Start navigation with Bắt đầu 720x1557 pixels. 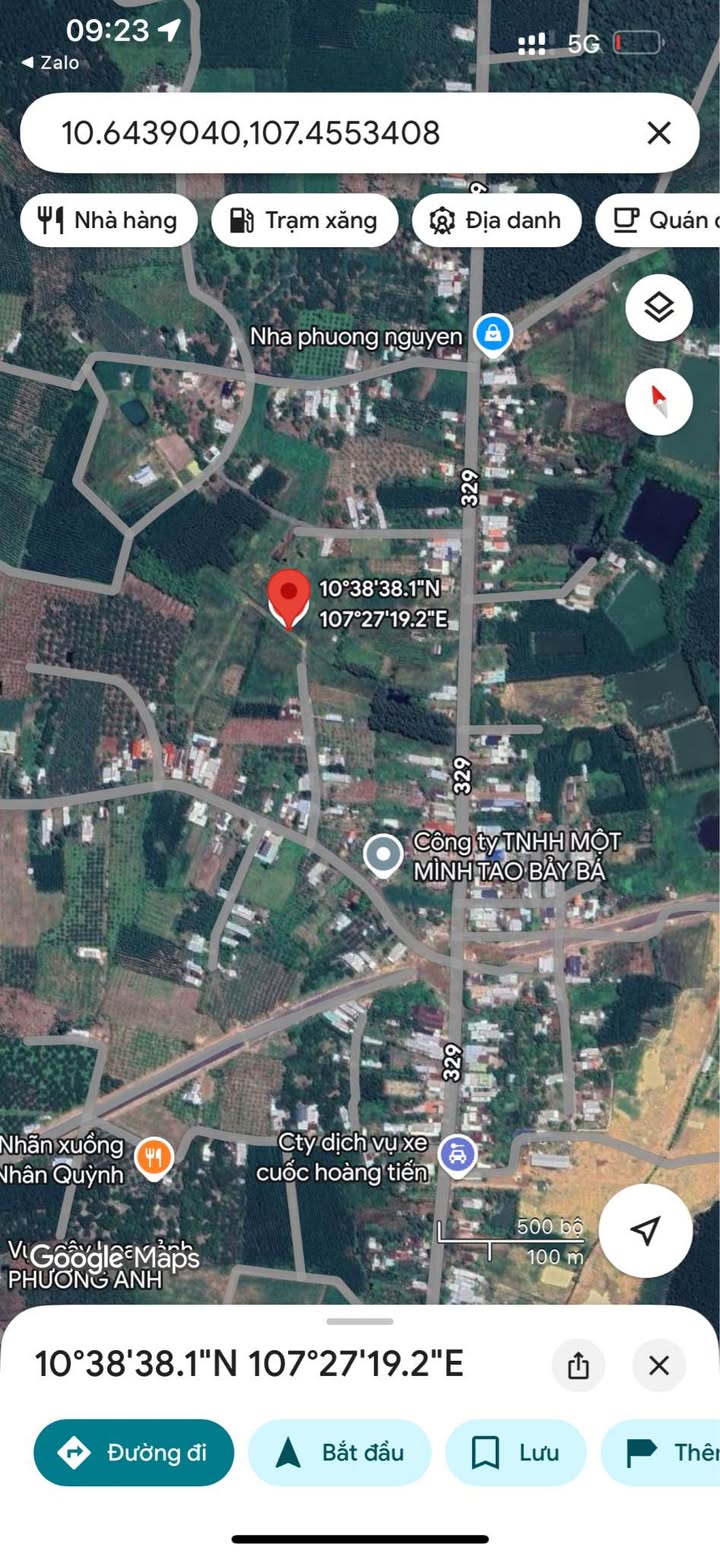[x=340, y=1452]
